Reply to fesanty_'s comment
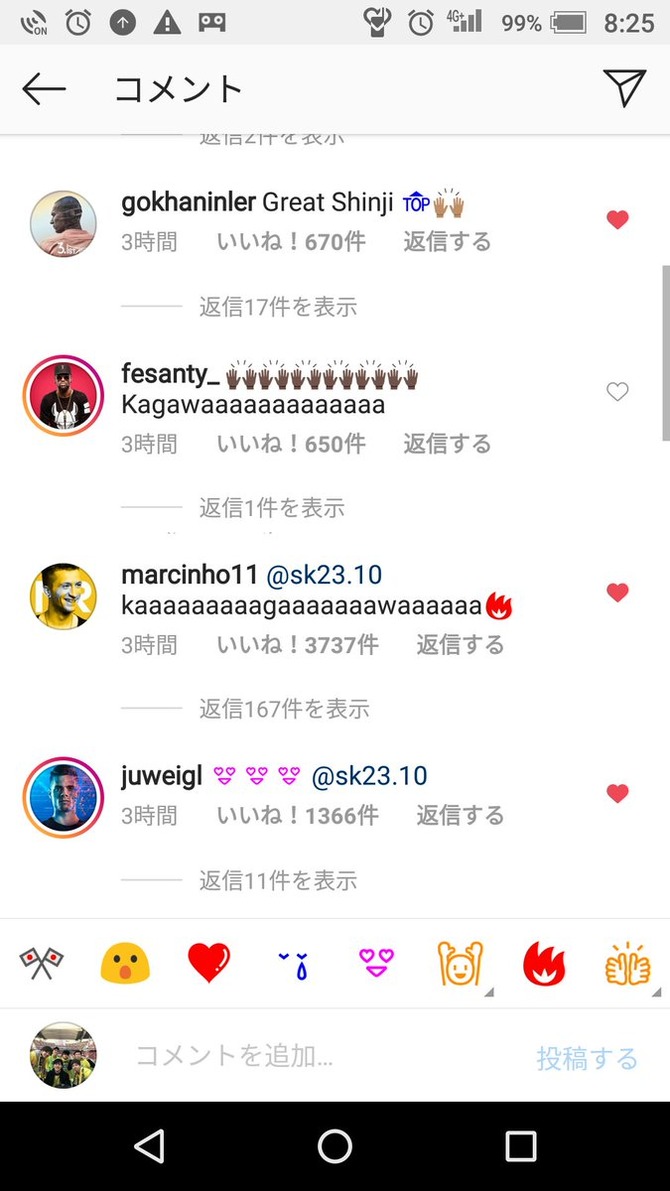This screenshot has width=670, height=1191. (447, 443)
